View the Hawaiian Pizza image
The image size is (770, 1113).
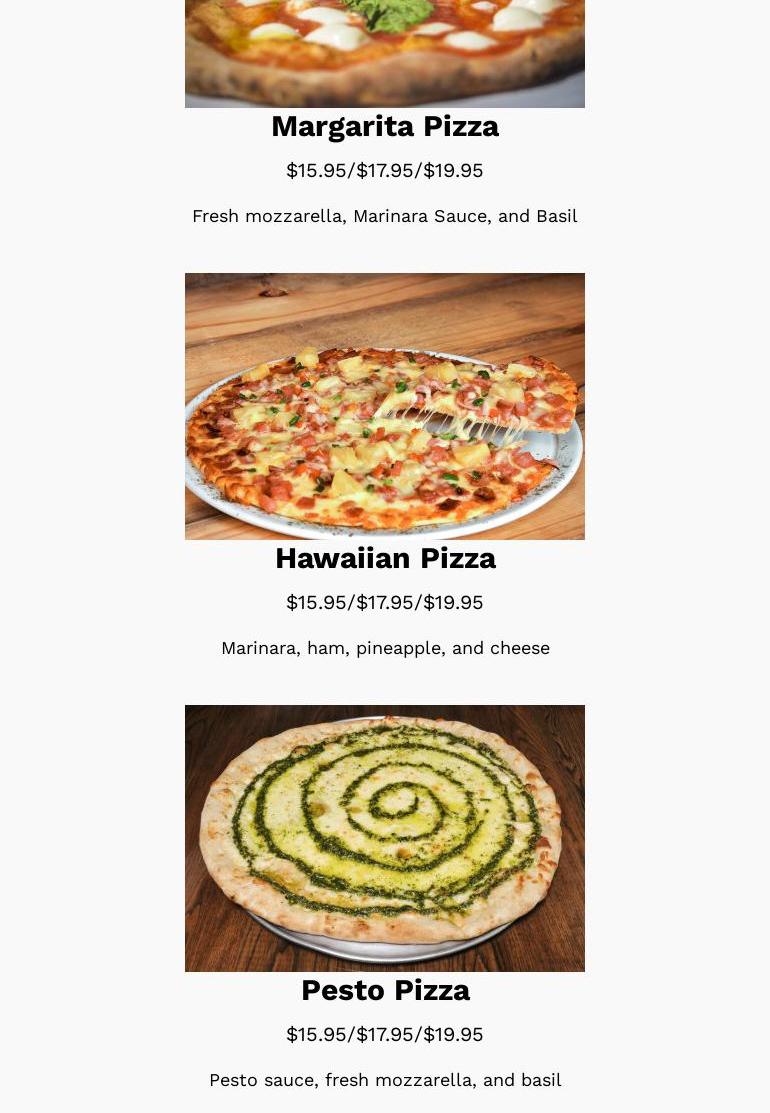pyautogui.click(x=384, y=406)
